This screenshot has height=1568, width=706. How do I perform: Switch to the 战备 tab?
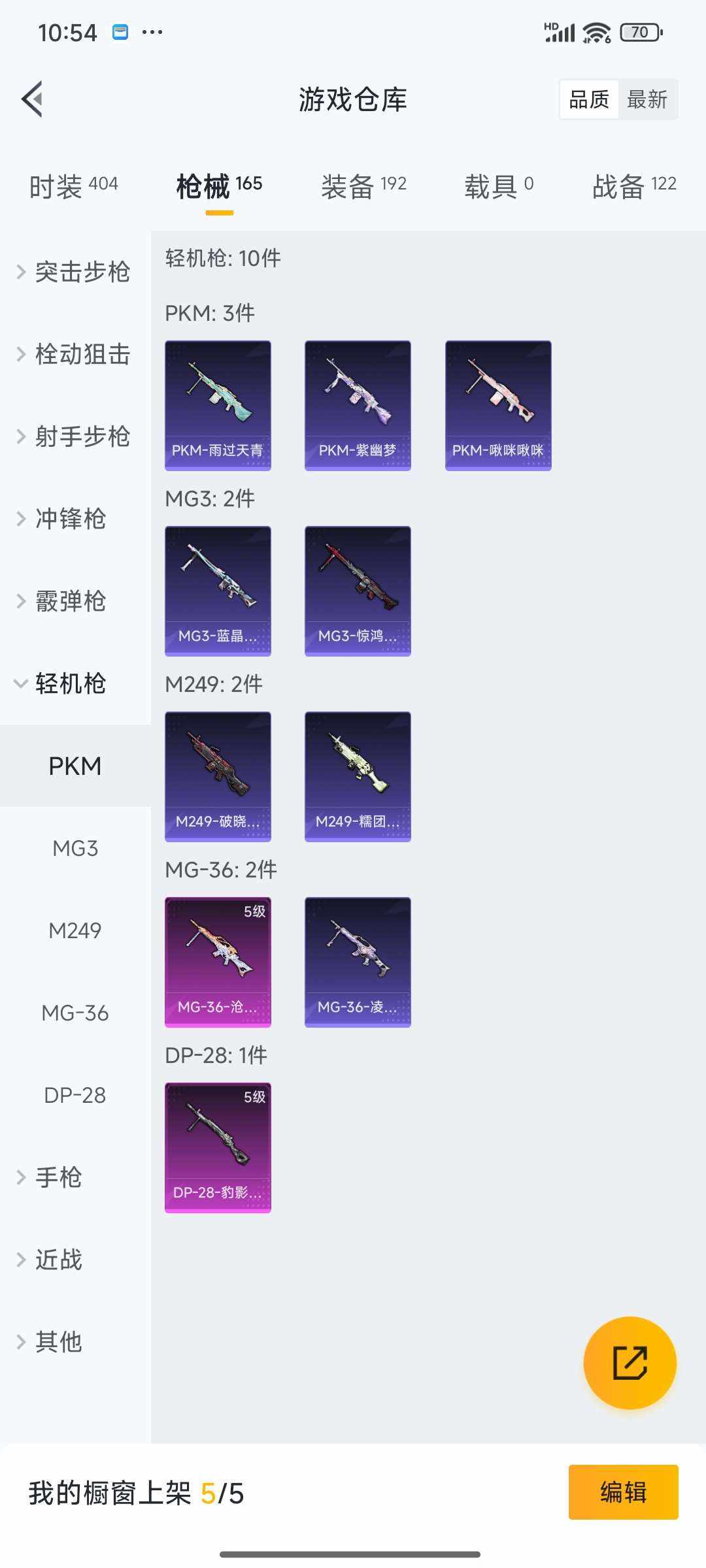[633, 186]
